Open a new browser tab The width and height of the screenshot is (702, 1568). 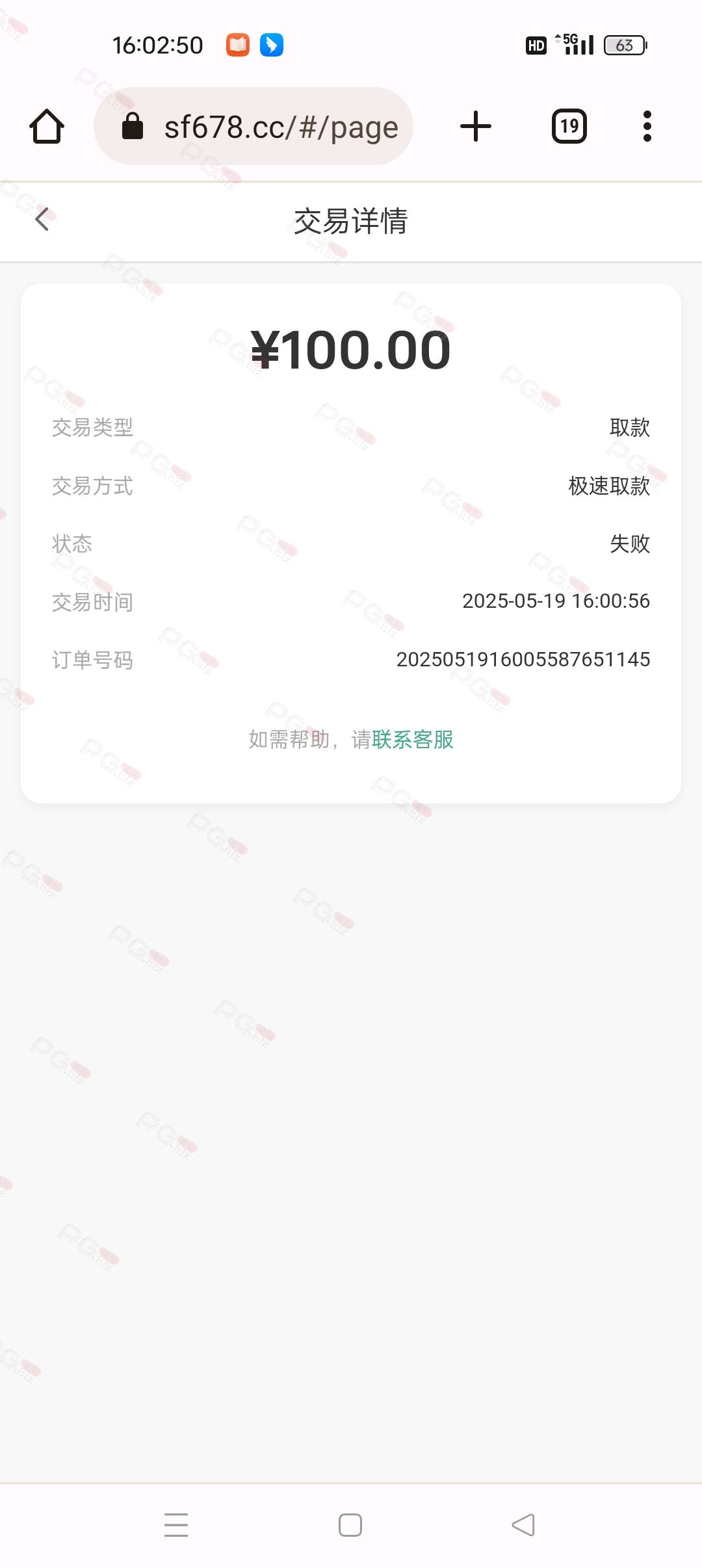pyautogui.click(x=476, y=126)
